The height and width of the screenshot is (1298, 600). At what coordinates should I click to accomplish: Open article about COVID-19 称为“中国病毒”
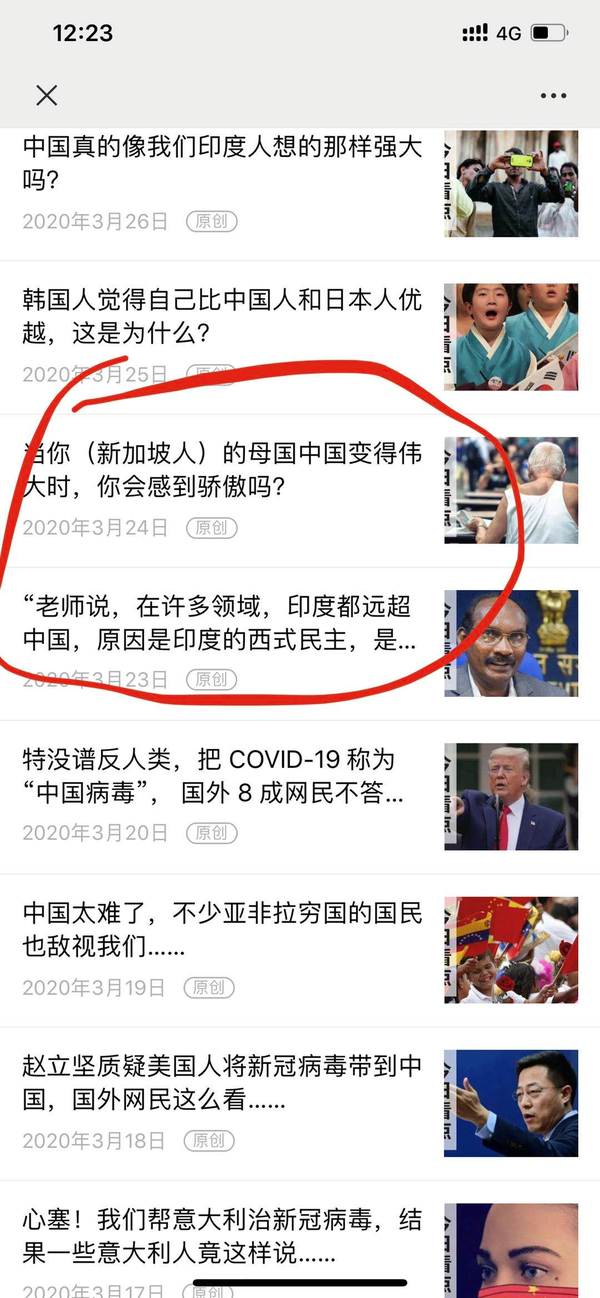pyautogui.click(x=222, y=777)
